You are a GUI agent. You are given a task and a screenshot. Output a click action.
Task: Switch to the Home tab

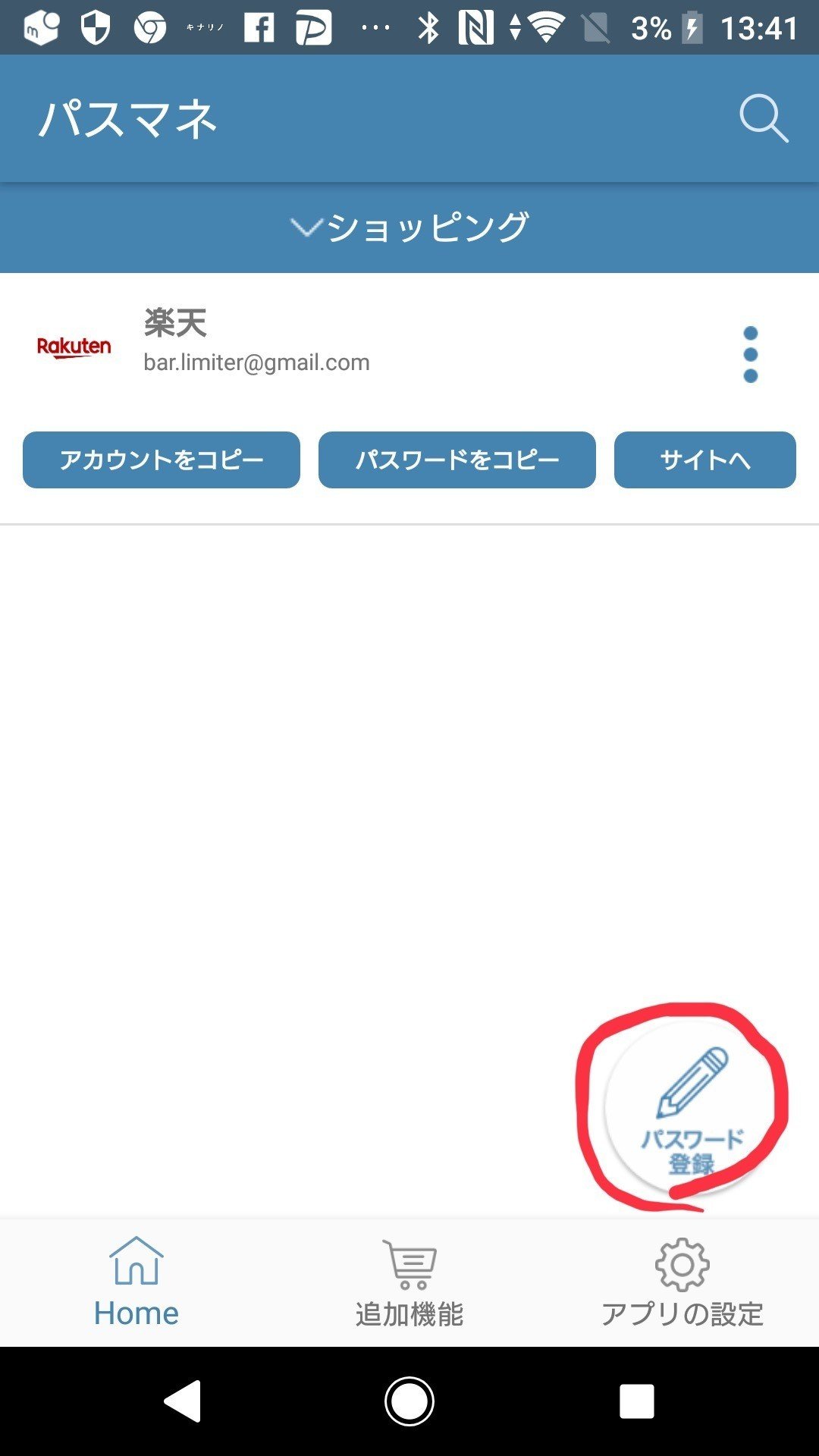click(136, 1282)
